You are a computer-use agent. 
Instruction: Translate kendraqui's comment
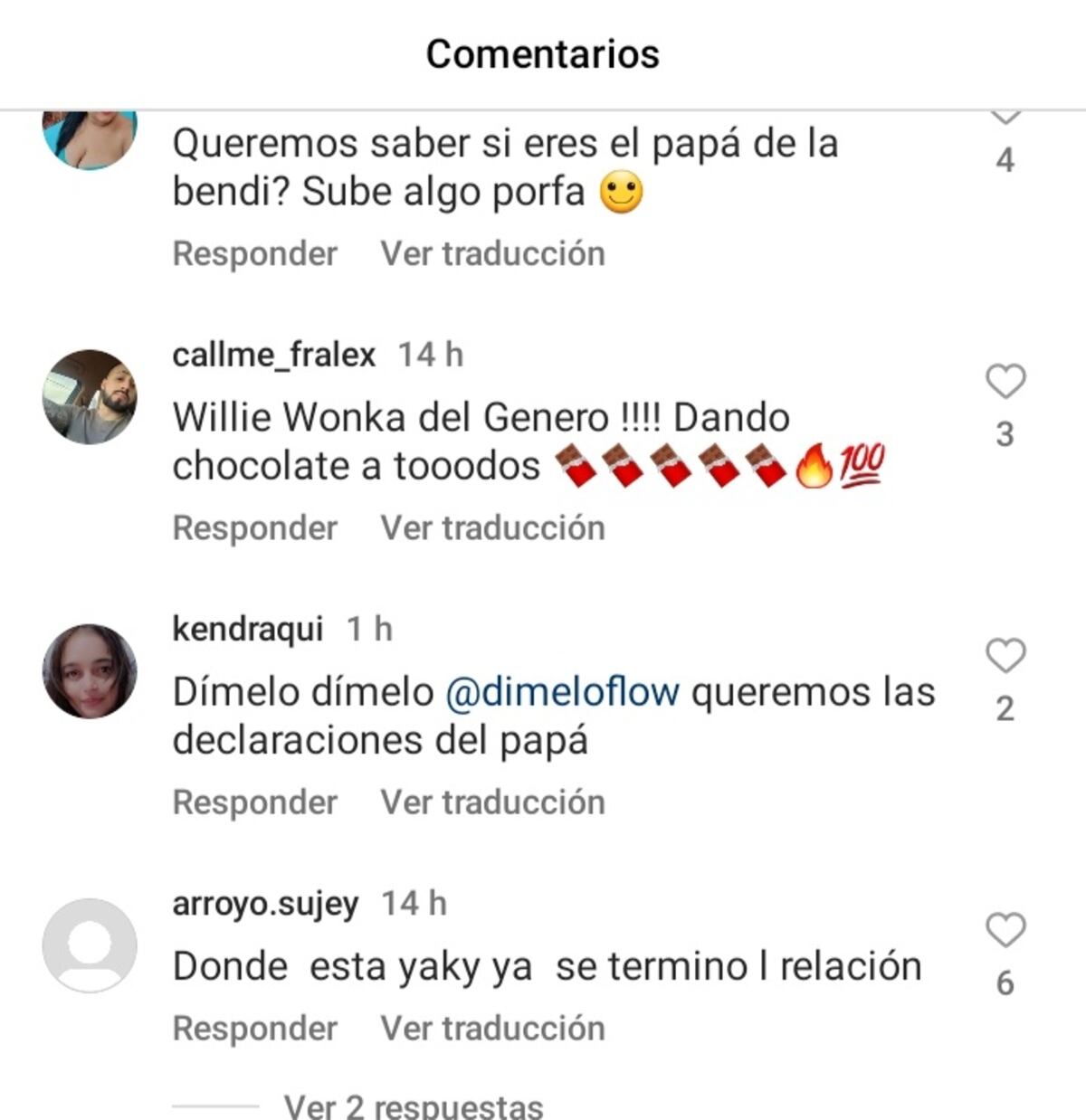492,802
